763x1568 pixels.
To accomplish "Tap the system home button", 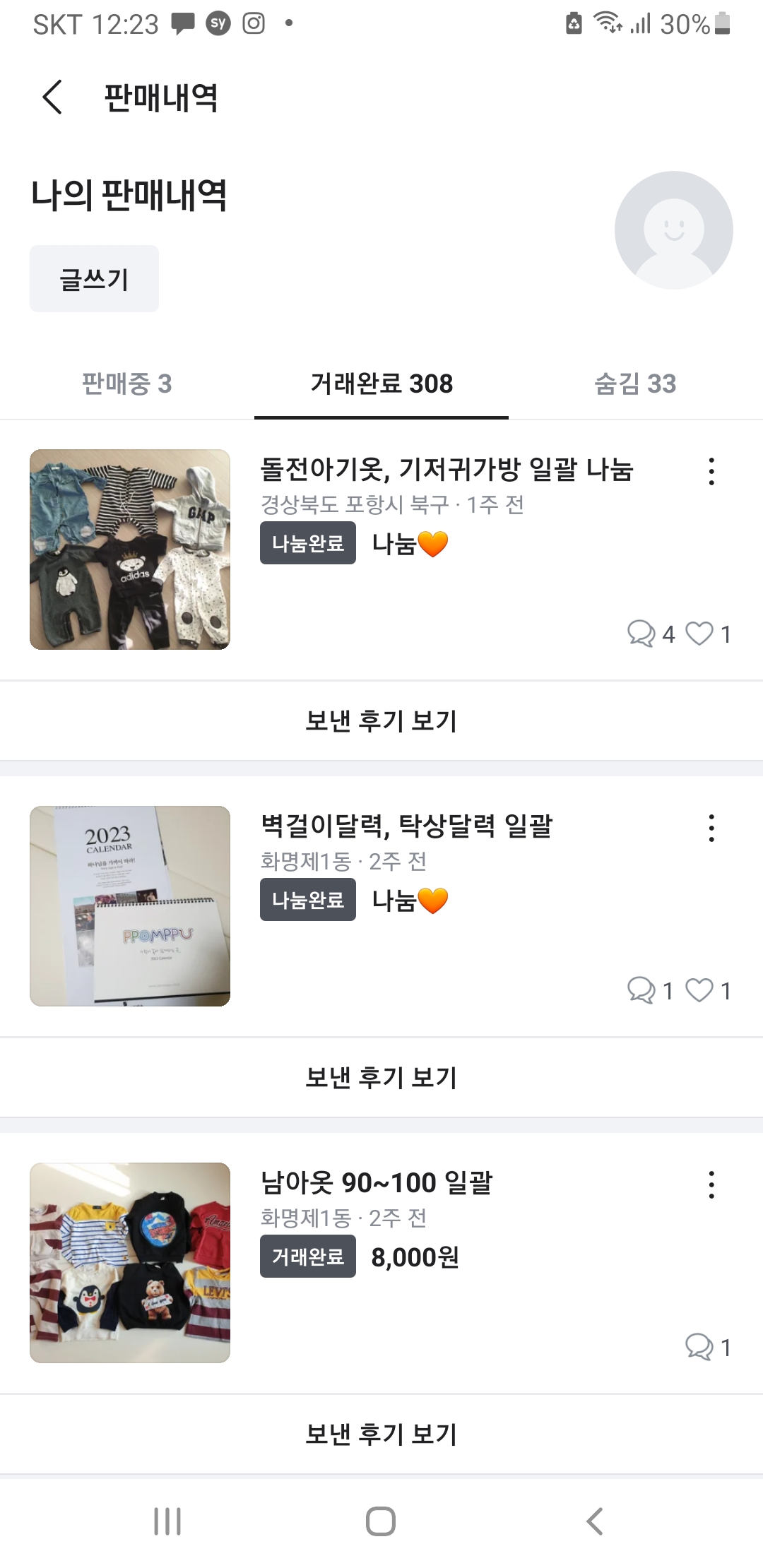I will (x=381, y=1521).
